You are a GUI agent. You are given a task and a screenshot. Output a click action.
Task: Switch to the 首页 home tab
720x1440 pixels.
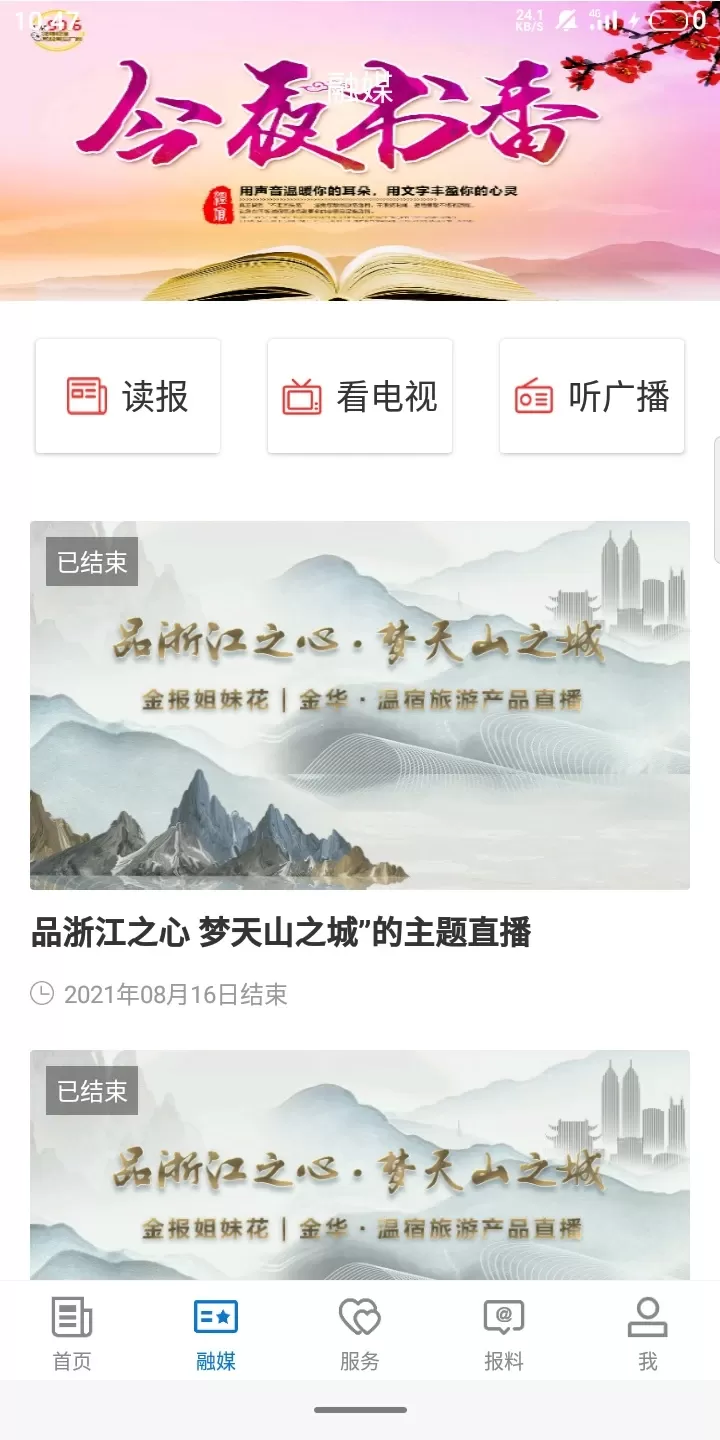(x=72, y=1333)
